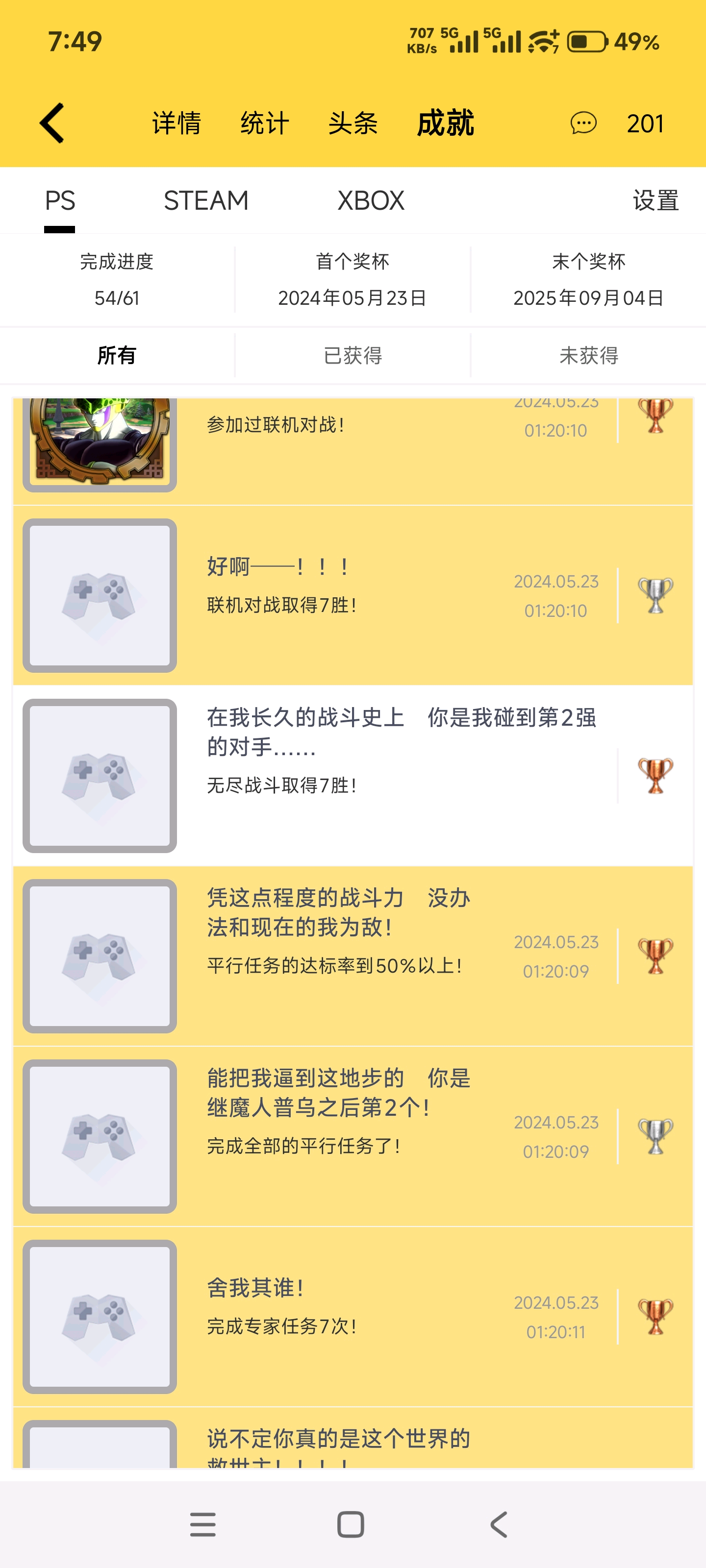Open the 好啊——！！！ trophy
Image resolution: width=706 pixels, height=1568 pixels.
[x=353, y=595]
